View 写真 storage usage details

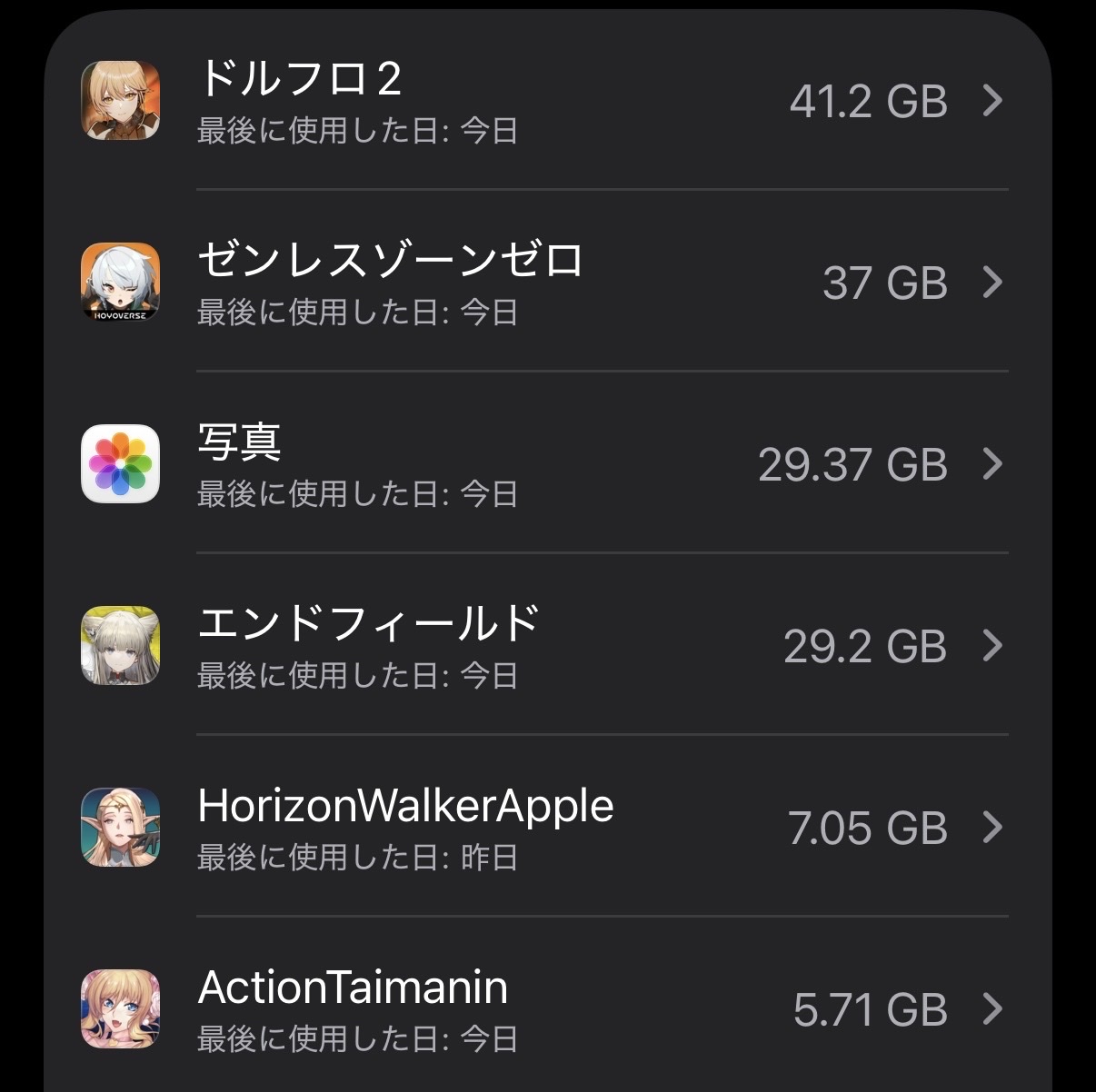545,463
